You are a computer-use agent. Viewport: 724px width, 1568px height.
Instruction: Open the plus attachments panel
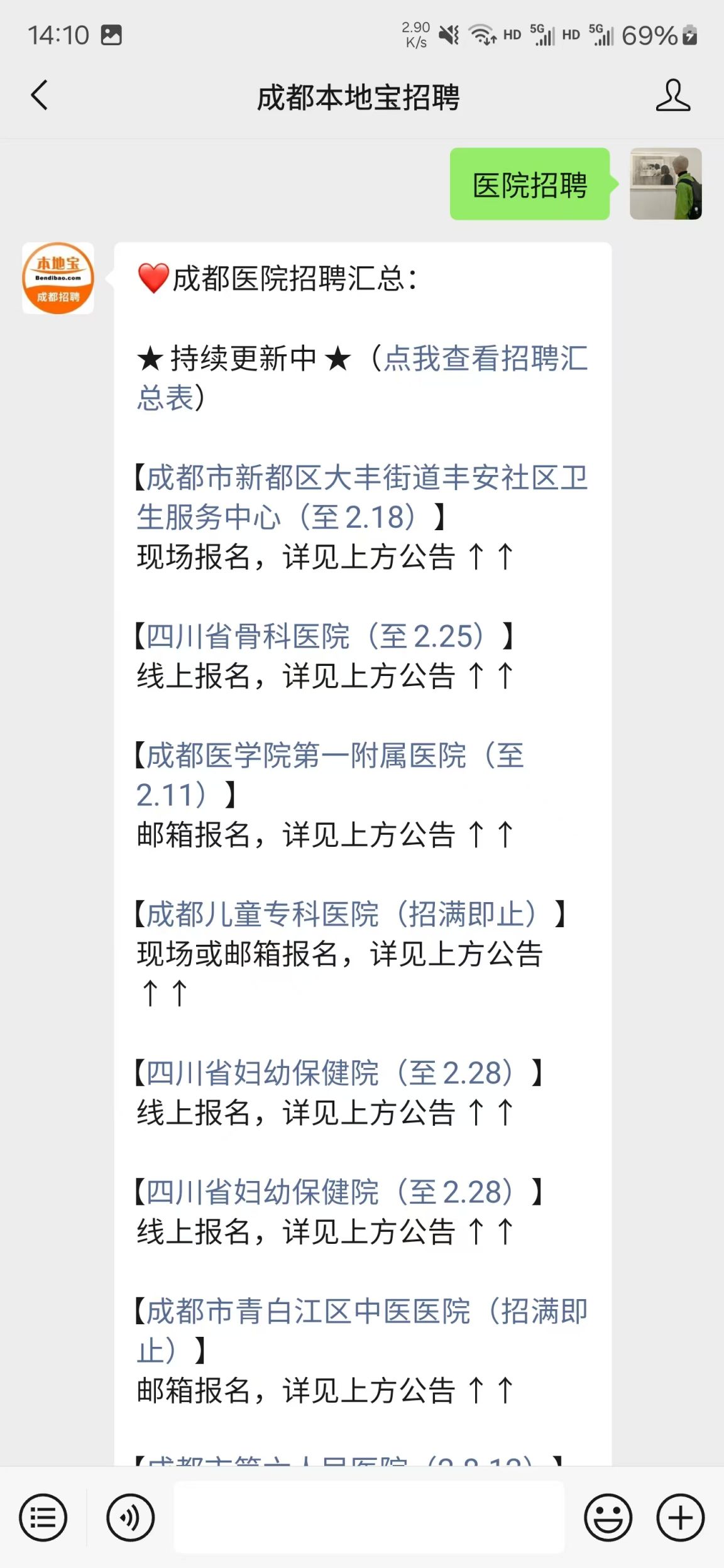click(681, 1518)
